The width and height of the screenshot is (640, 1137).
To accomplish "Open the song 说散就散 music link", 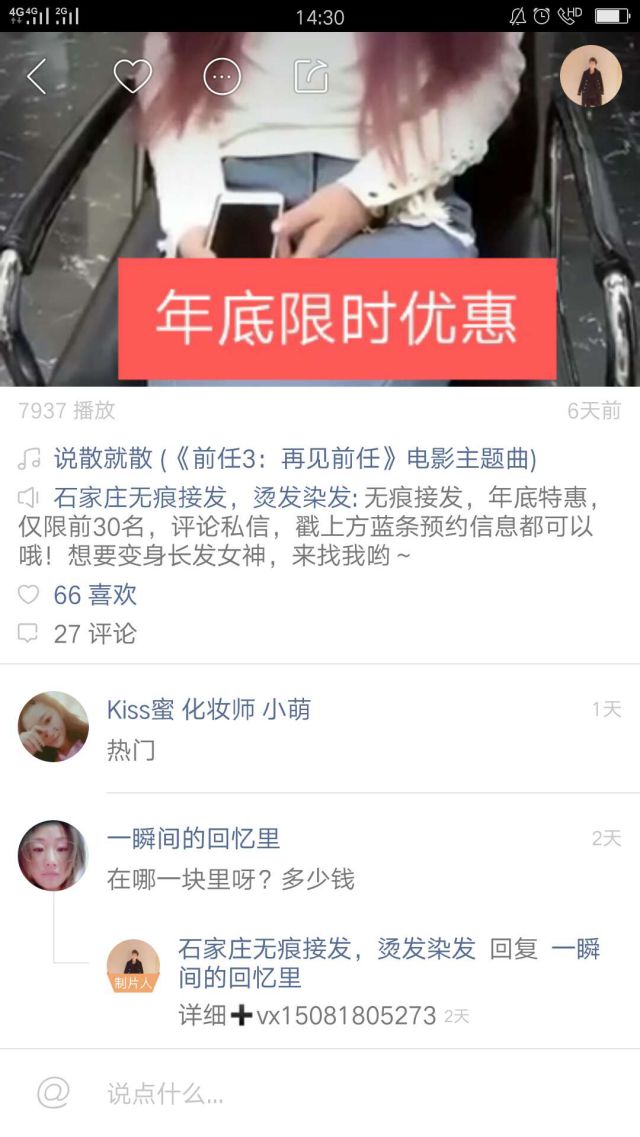I will 295,459.
